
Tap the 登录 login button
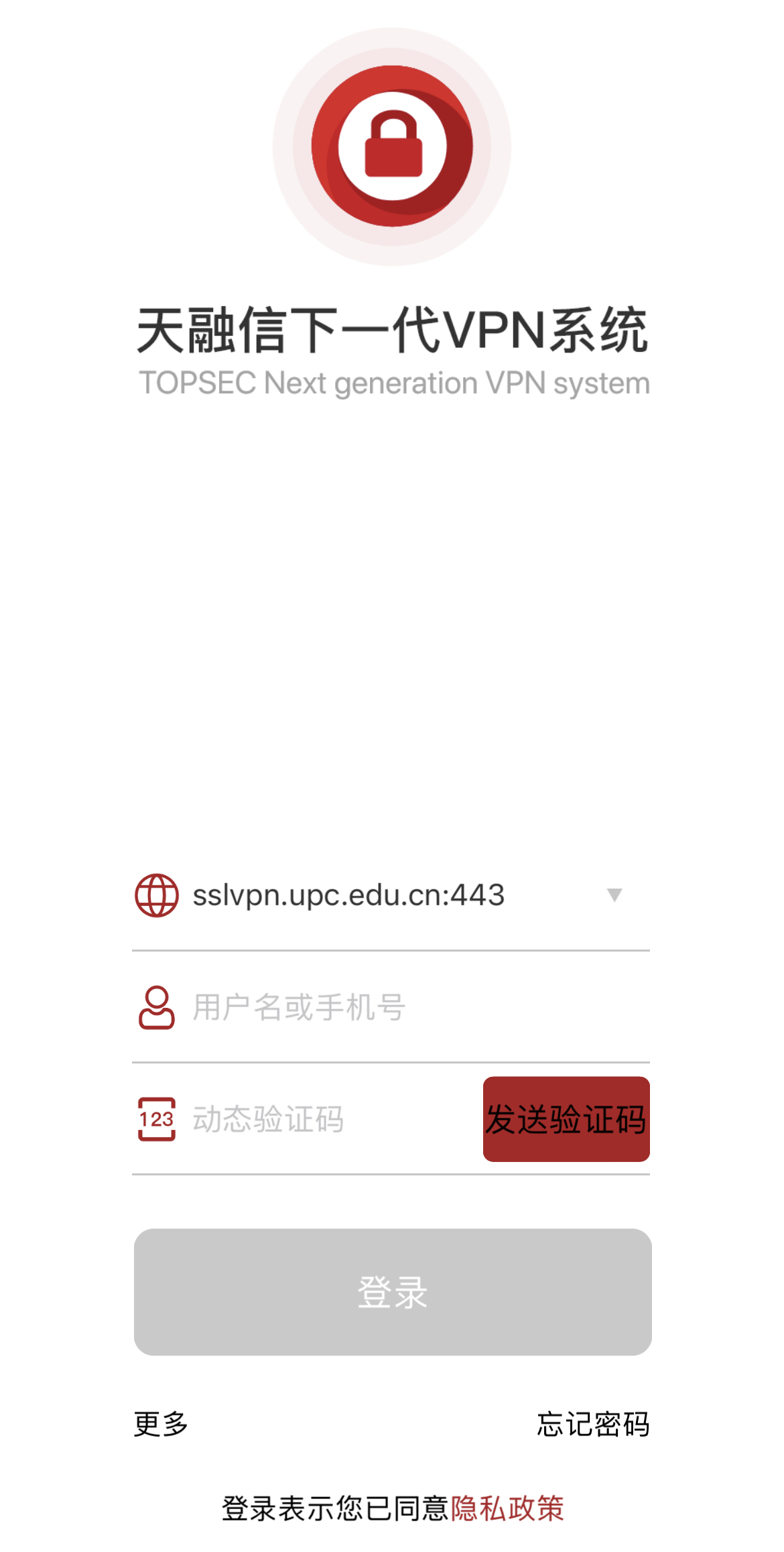(x=393, y=1291)
